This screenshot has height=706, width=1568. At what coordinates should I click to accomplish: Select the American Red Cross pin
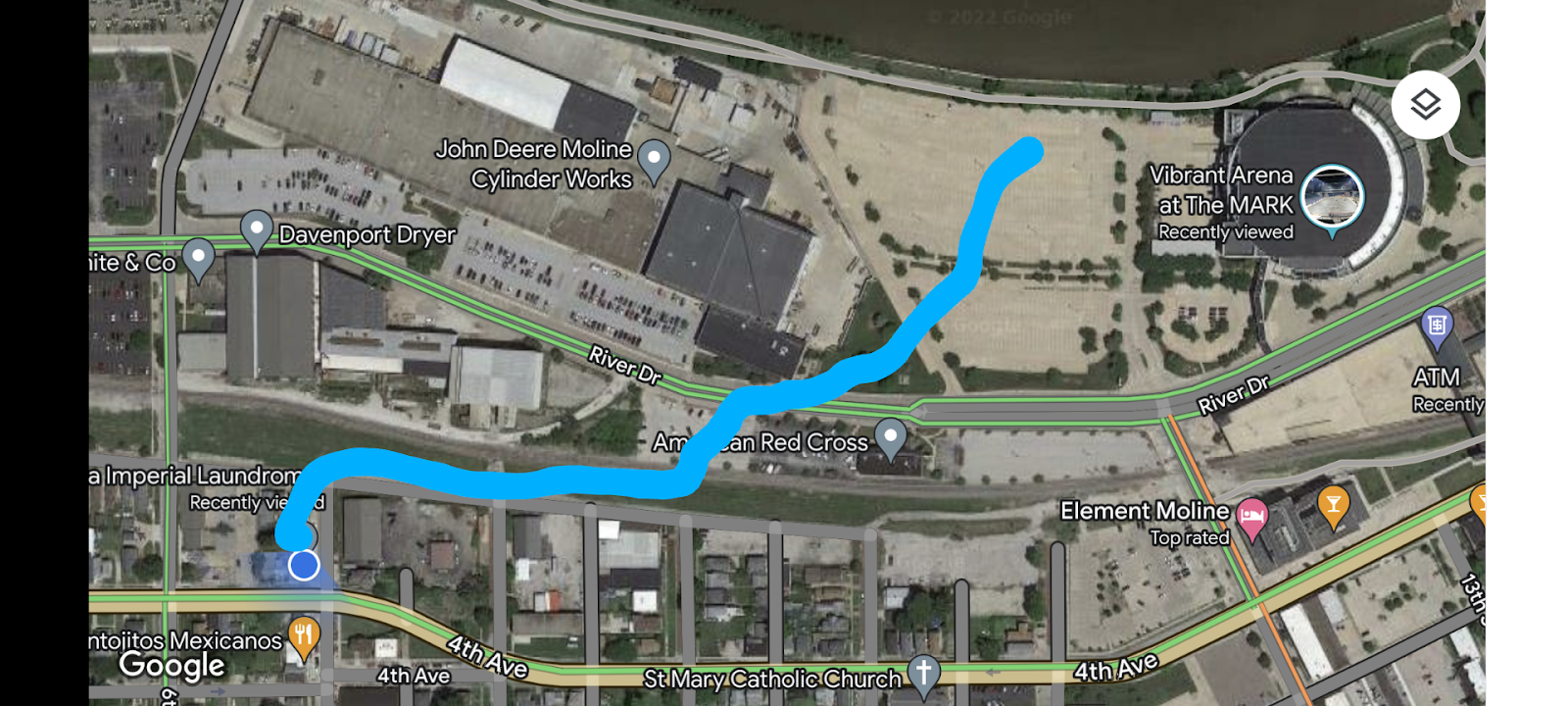pyautogui.click(x=890, y=436)
